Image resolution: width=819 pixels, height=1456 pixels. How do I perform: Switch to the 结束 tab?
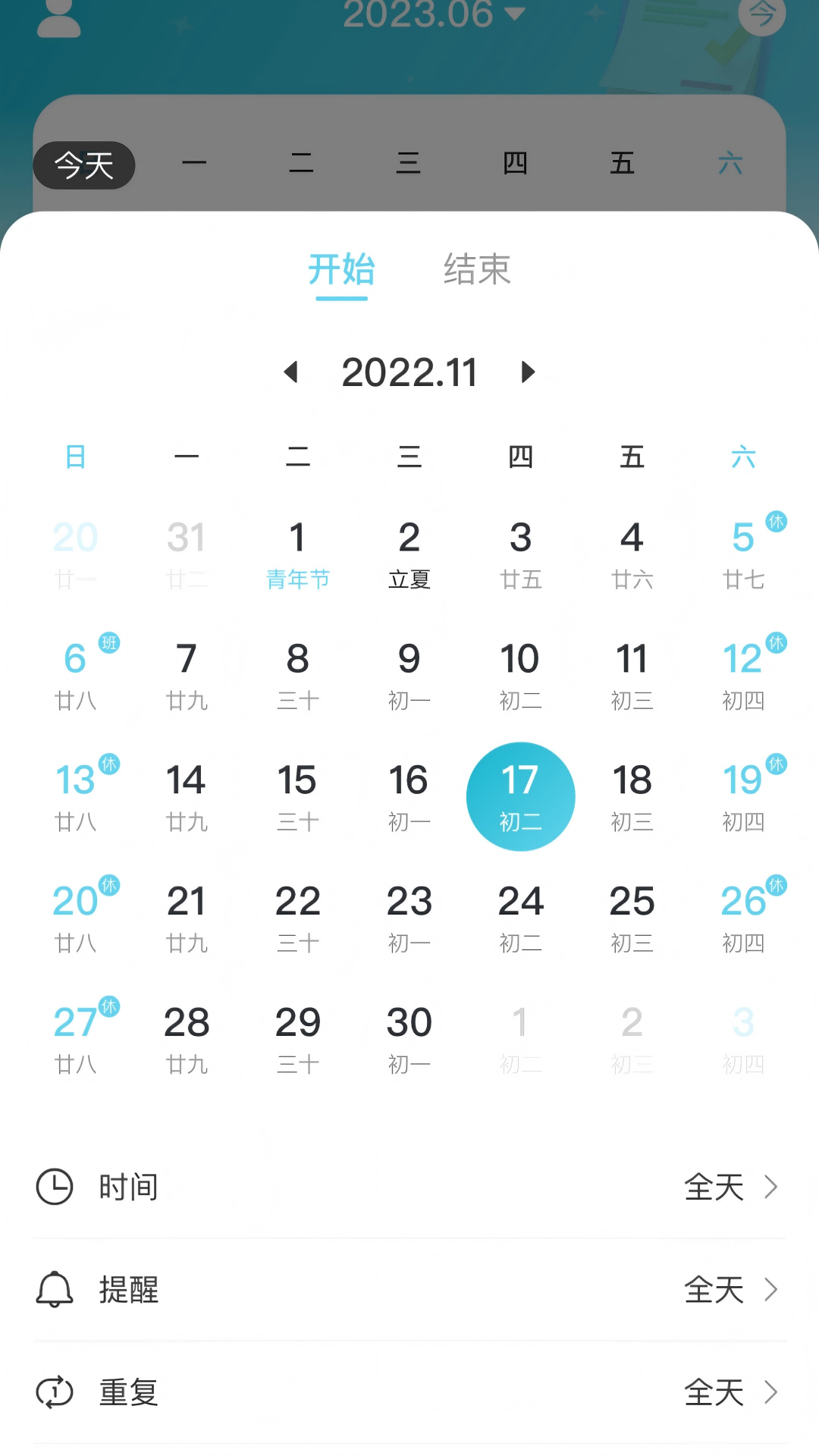[x=477, y=270]
